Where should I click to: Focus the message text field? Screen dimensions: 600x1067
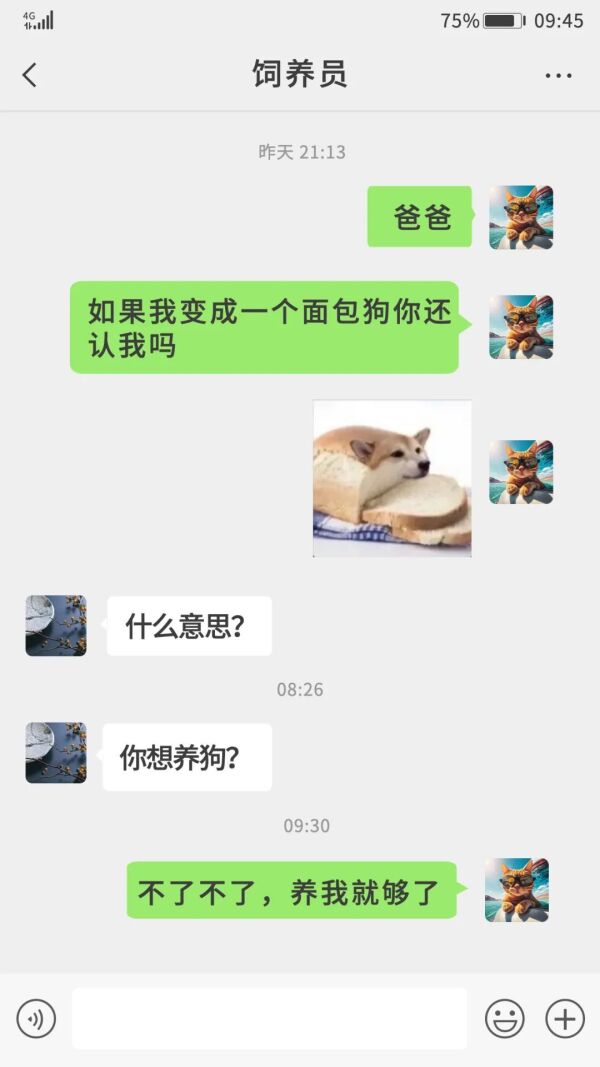click(x=269, y=1019)
